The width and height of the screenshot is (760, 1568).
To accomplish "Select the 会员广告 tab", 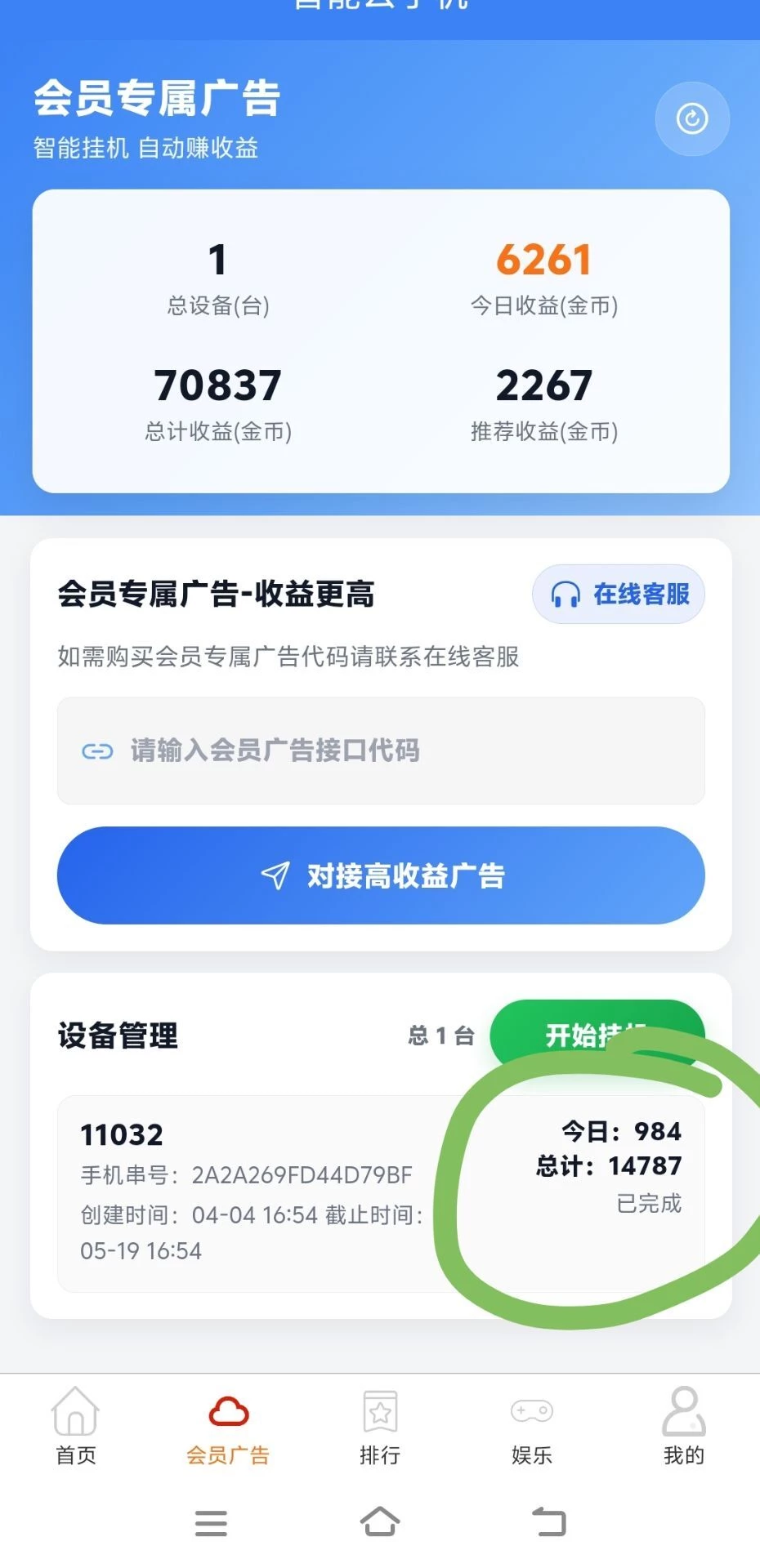I will click(228, 1426).
